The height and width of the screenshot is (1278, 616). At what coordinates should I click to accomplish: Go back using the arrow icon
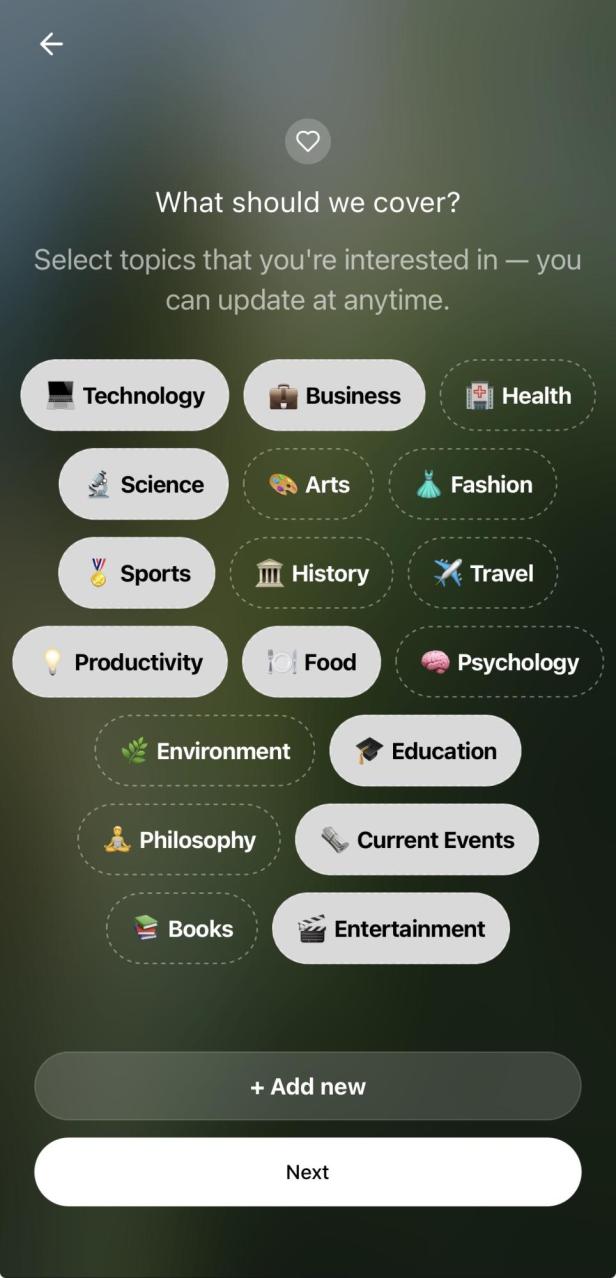pyautogui.click(x=51, y=44)
